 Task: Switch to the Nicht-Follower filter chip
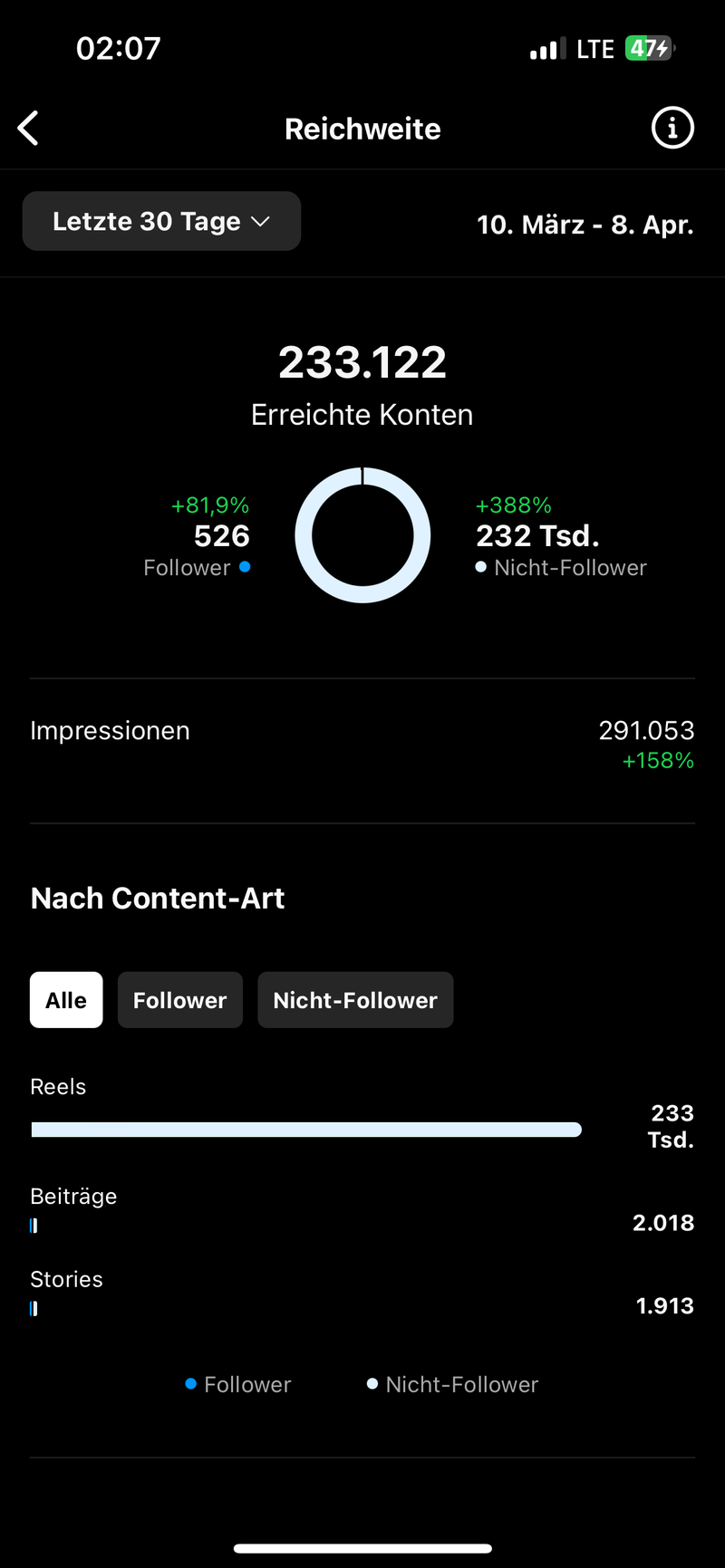355,1000
